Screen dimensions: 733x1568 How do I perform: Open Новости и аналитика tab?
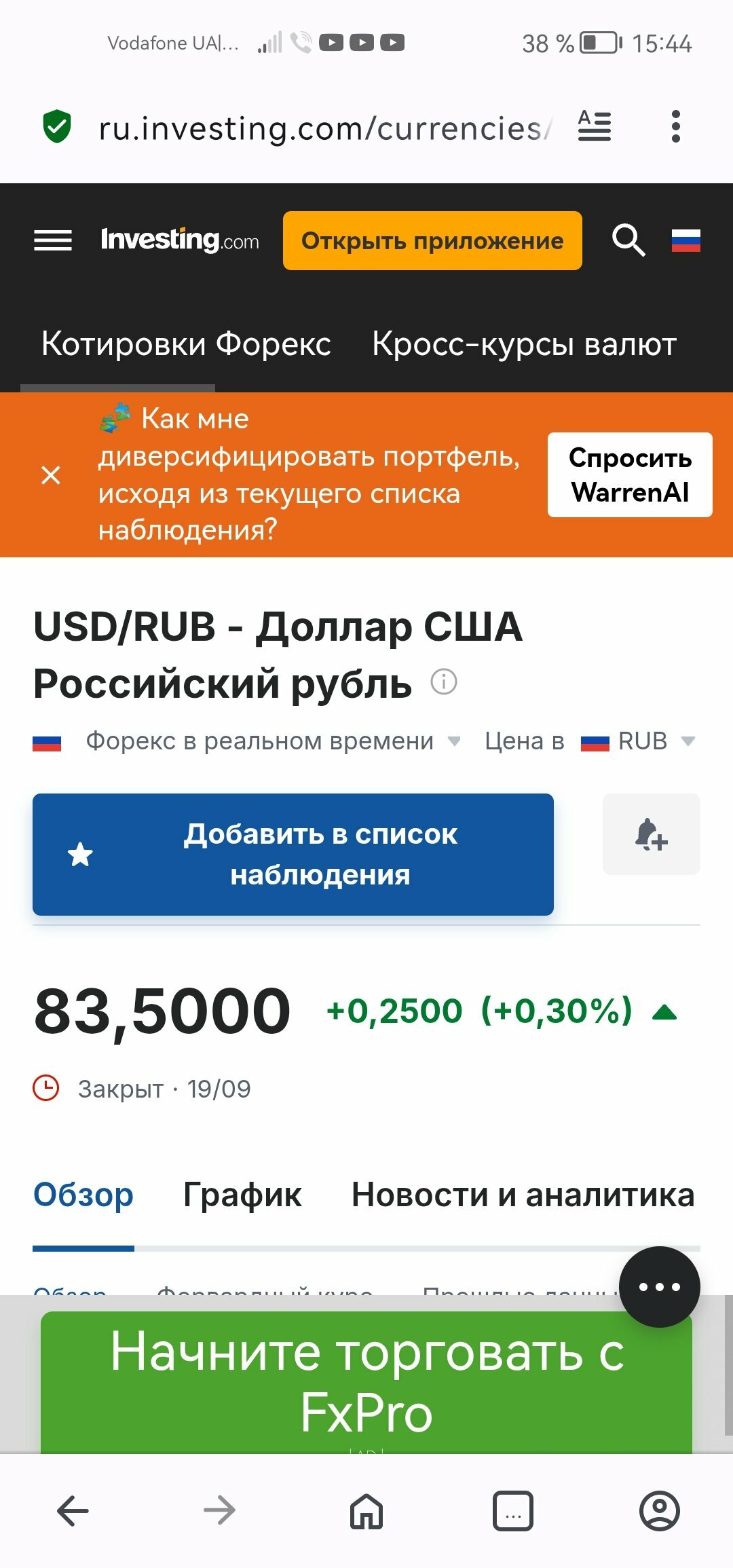[523, 1195]
